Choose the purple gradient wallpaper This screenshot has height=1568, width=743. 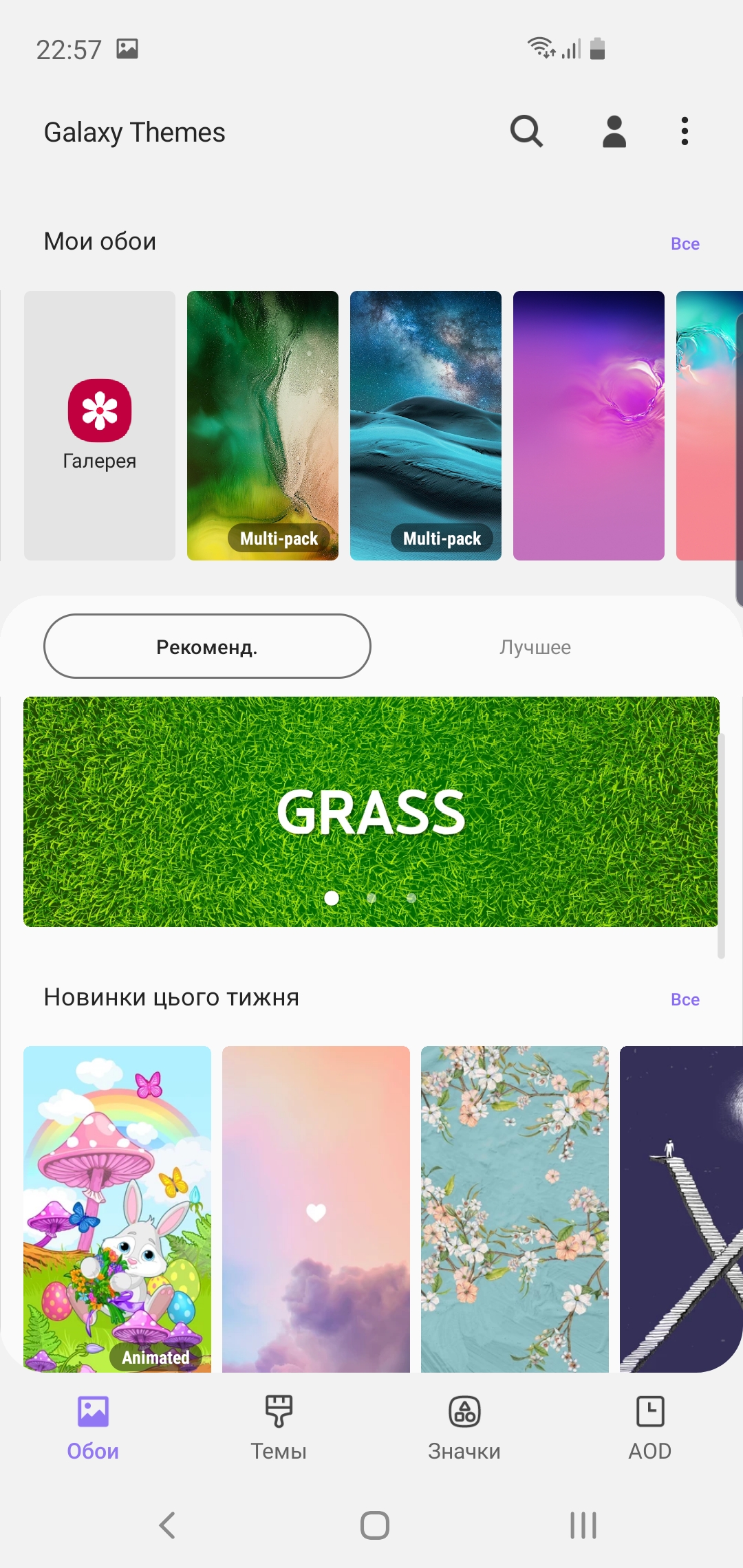[x=589, y=425]
